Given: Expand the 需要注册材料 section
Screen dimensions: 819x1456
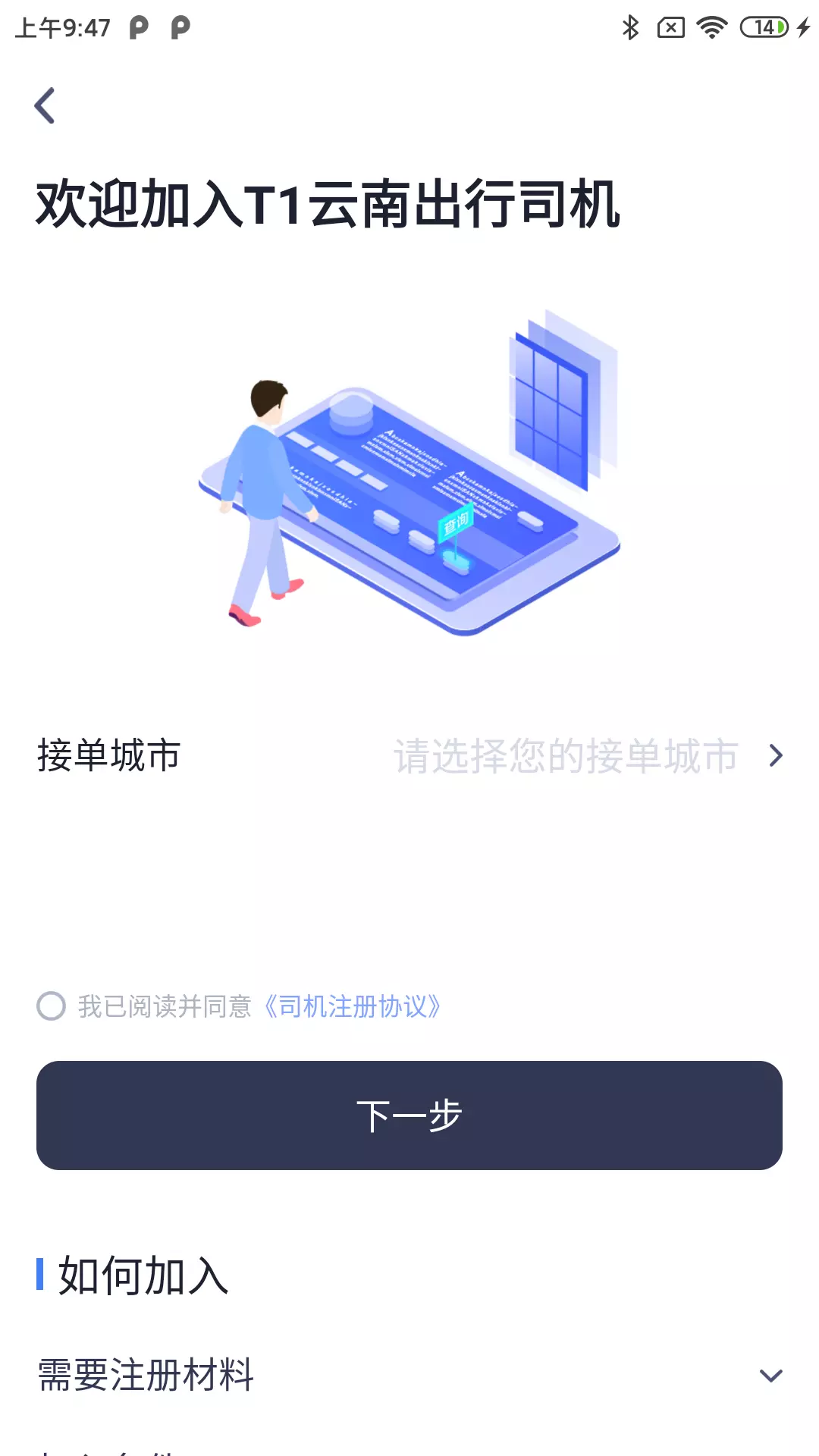Looking at the screenshot, I should coord(409,1375).
